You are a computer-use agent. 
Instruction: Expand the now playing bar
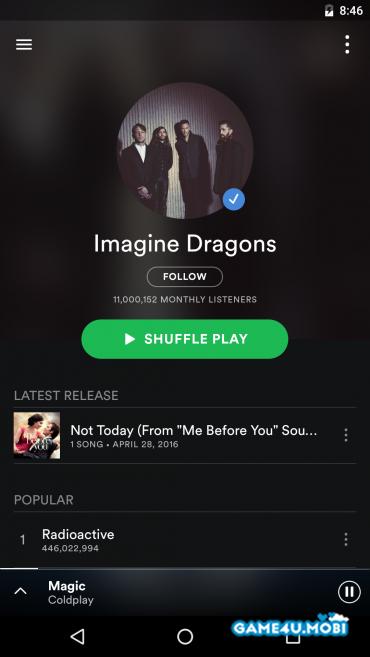pos(21,592)
